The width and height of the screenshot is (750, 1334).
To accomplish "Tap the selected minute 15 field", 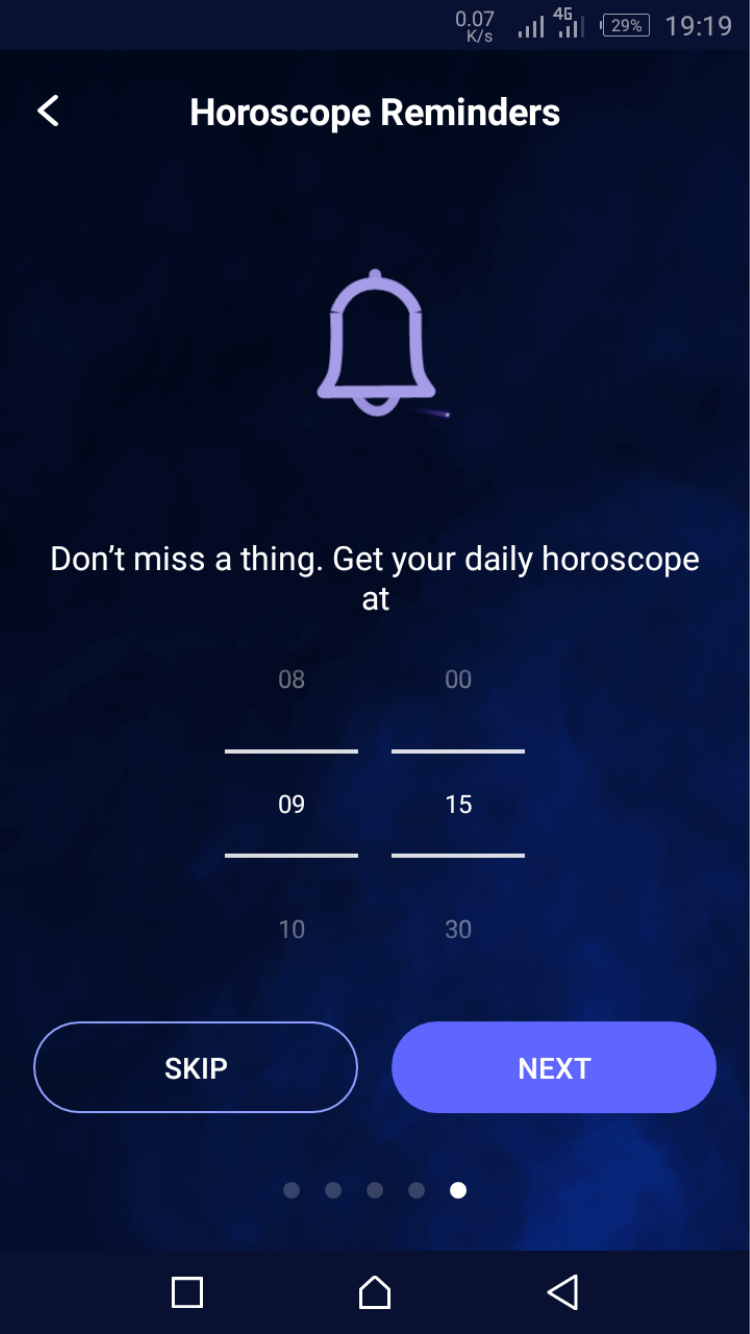I will point(458,804).
